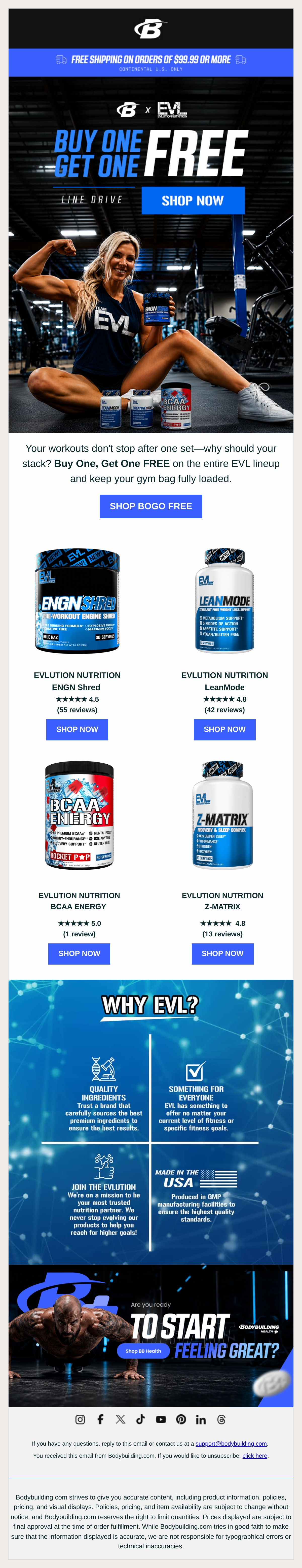The height and width of the screenshot is (1568, 302).
Task: Shop now for BCAA Energy
Action: pos(79,953)
